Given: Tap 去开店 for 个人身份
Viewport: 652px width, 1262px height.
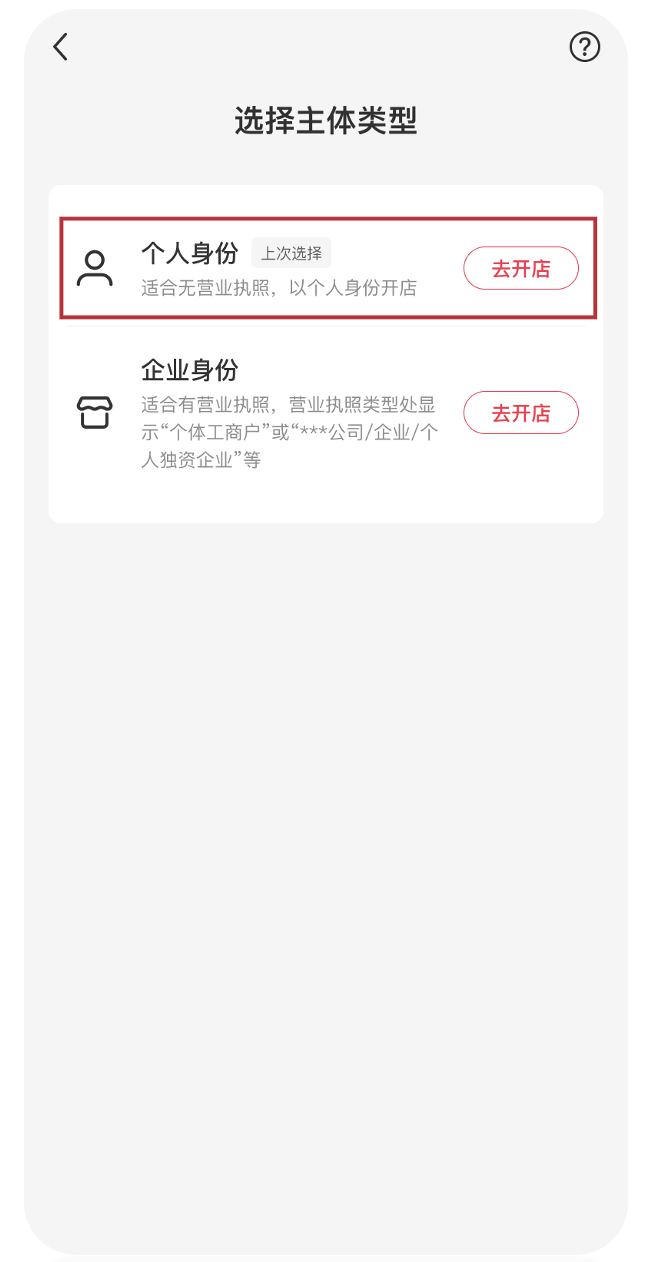Looking at the screenshot, I should click(x=520, y=268).
